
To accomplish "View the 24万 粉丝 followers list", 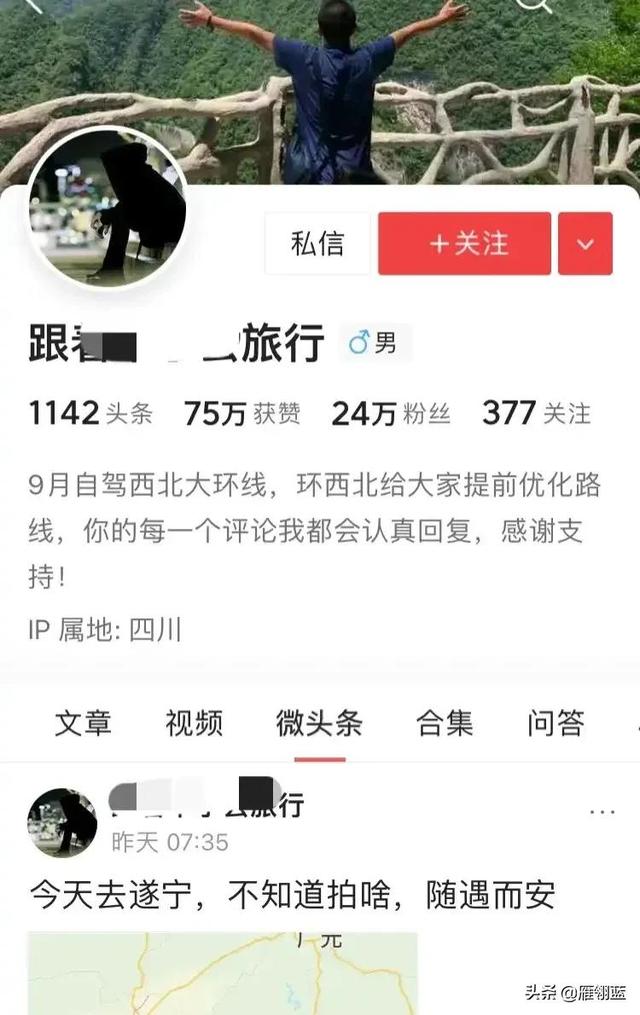I will [x=390, y=413].
